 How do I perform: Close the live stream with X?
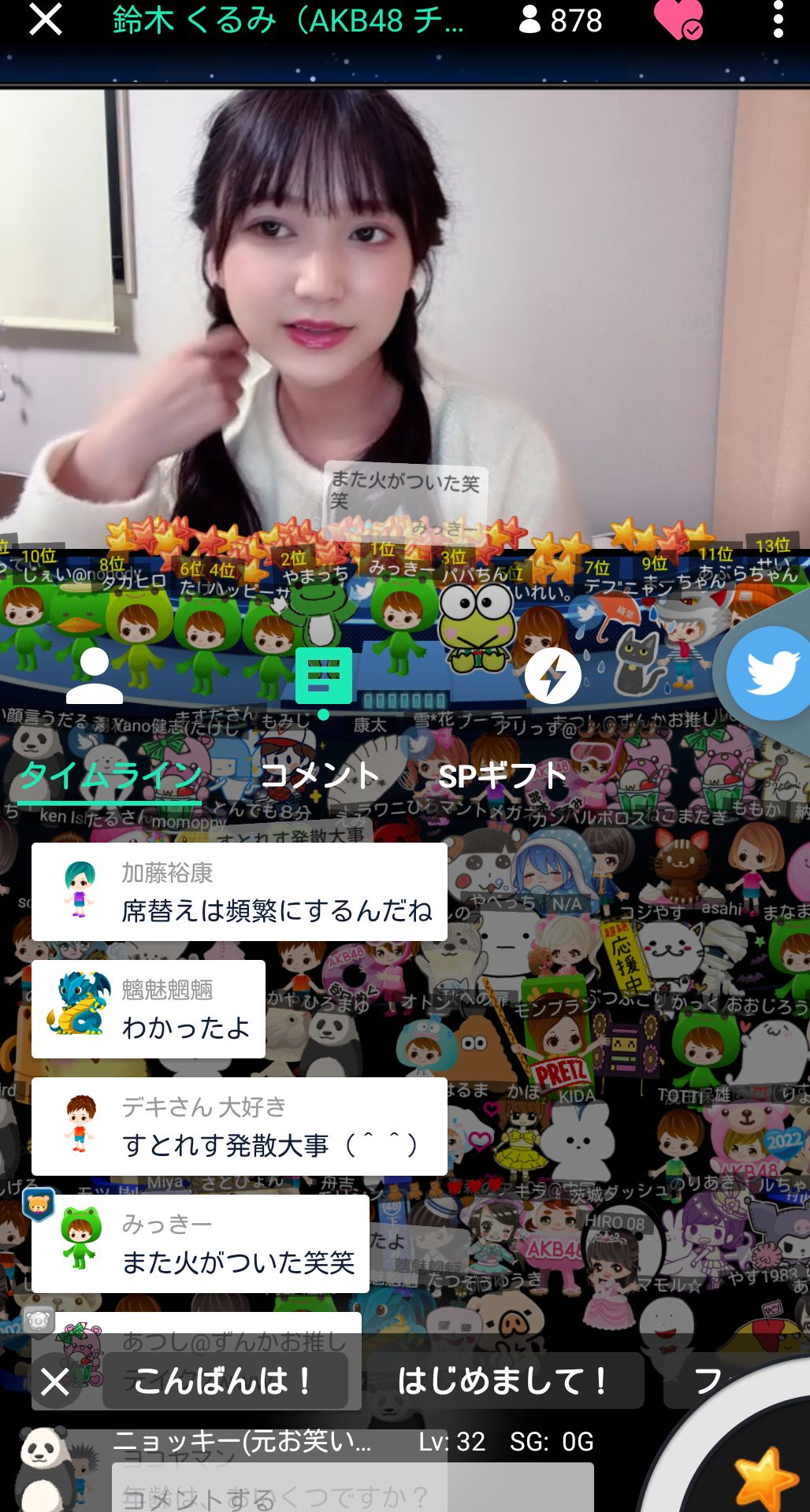point(45,20)
